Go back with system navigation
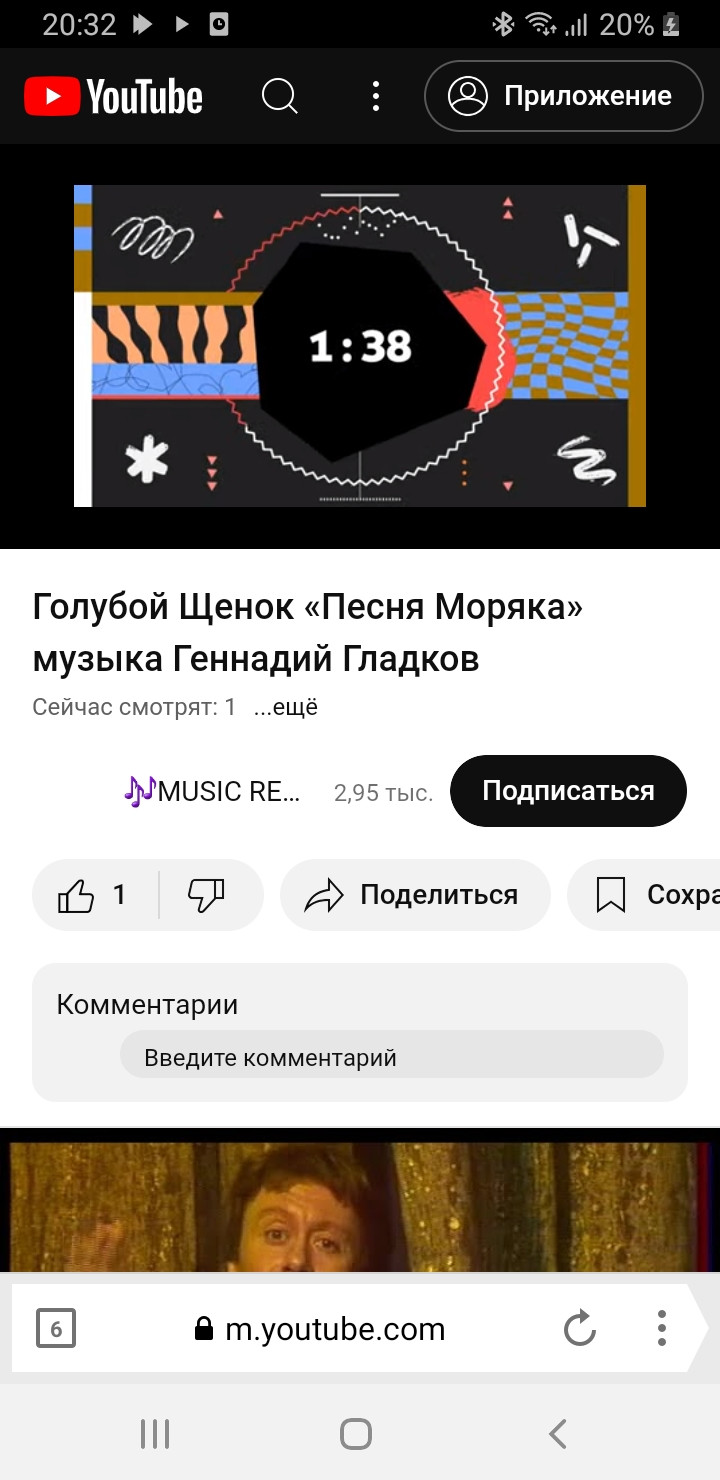 (x=557, y=1434)
